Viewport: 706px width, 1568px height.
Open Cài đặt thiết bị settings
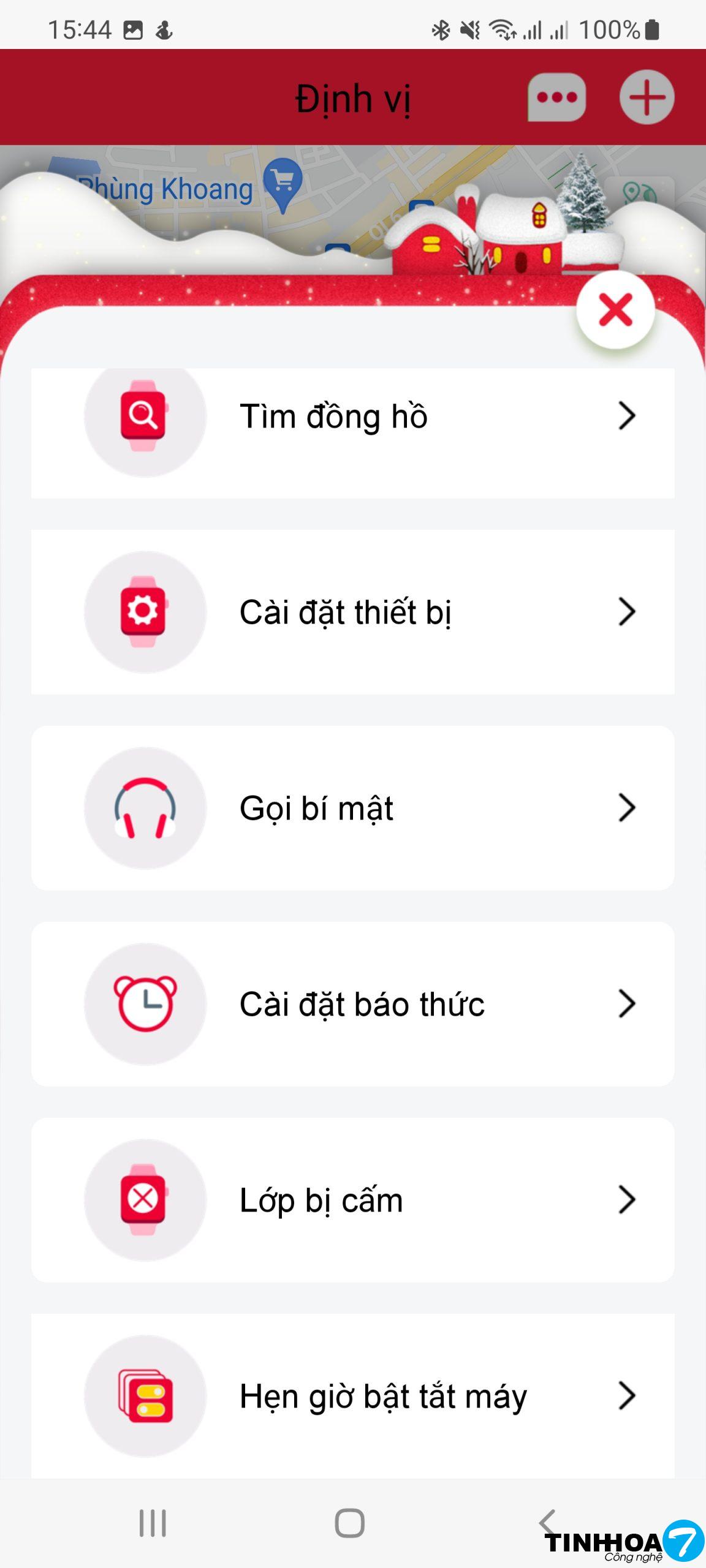pyautogui.click(x=352, y=612)
